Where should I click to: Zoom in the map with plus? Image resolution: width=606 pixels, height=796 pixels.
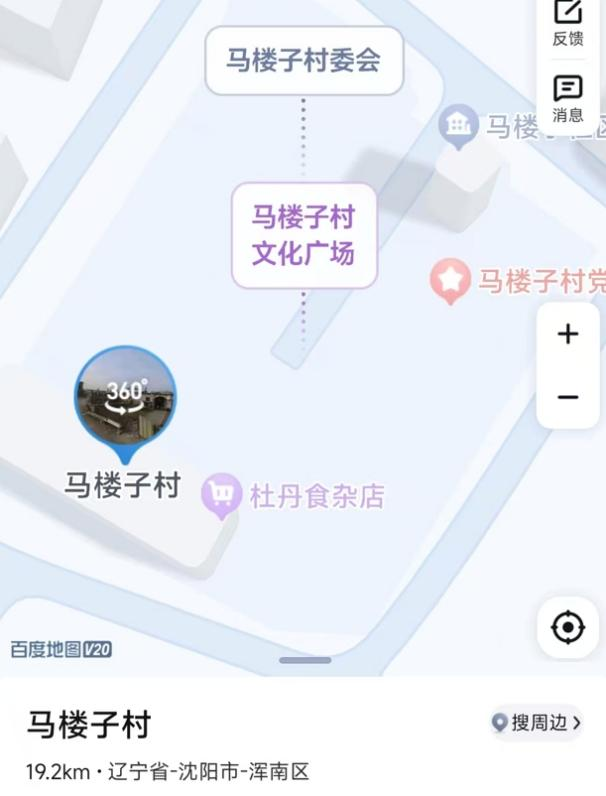click(568, 334)
